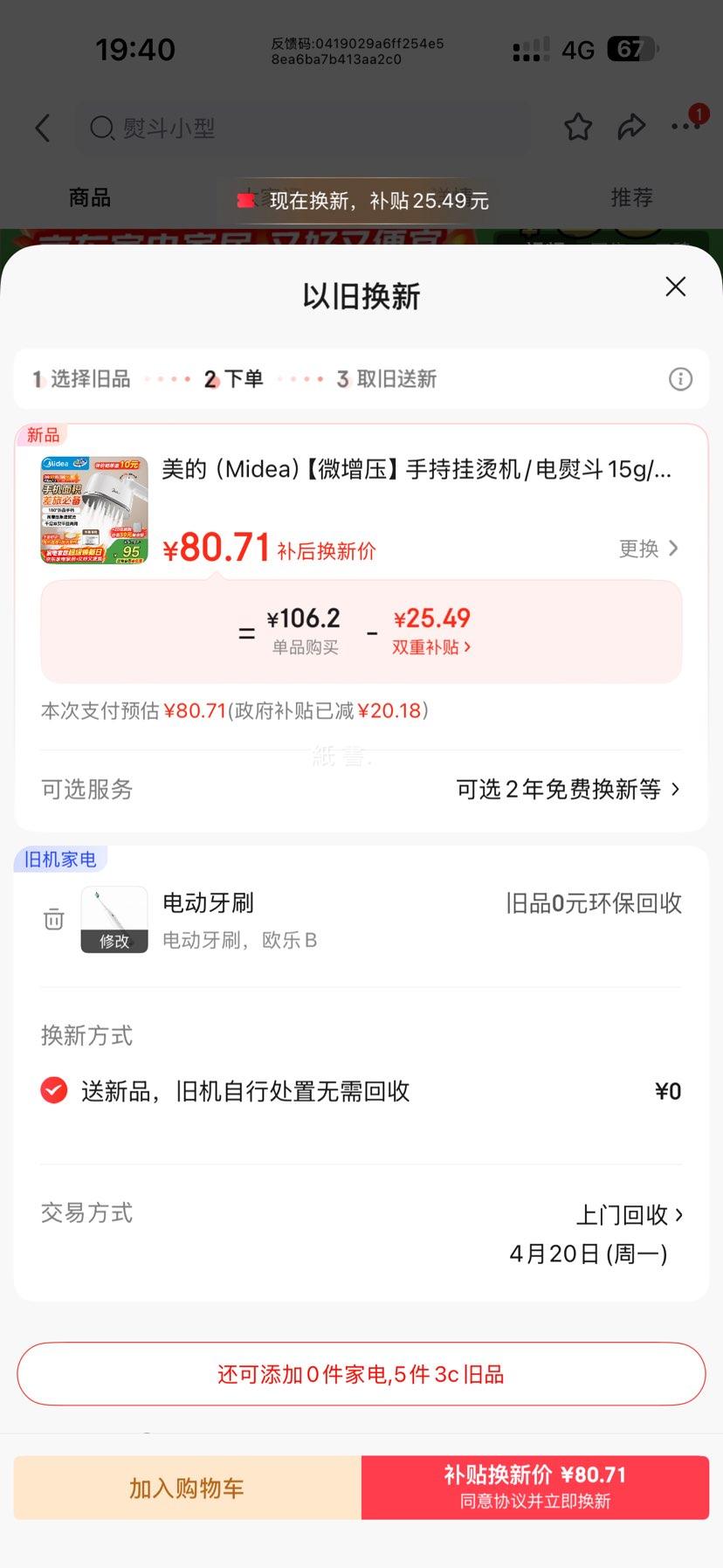Screen dimensions: 723x1568
Task: Open the more options menu with notification badge
Action: (x=685, y=127)
